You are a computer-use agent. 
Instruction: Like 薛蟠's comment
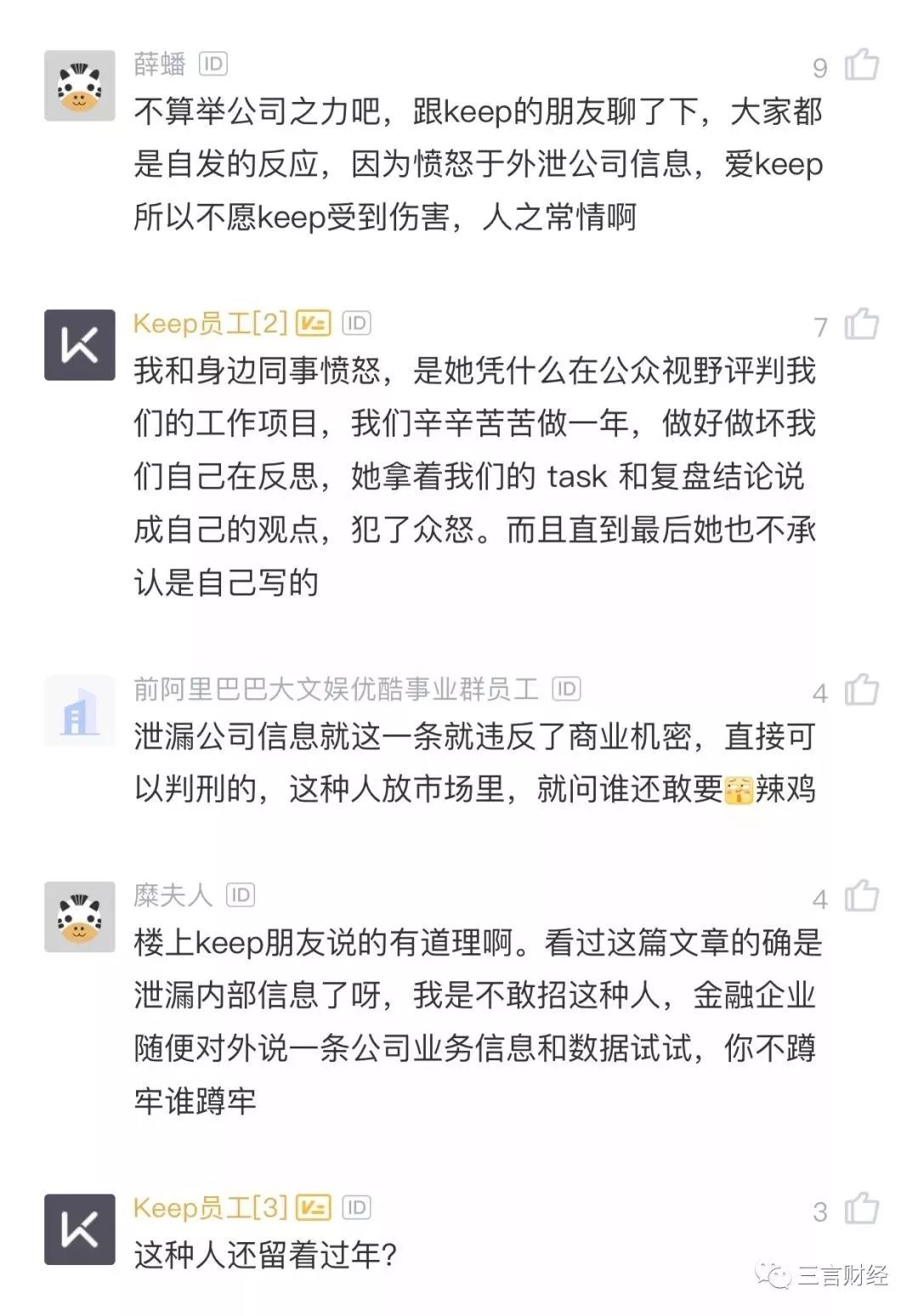point(861,65)
